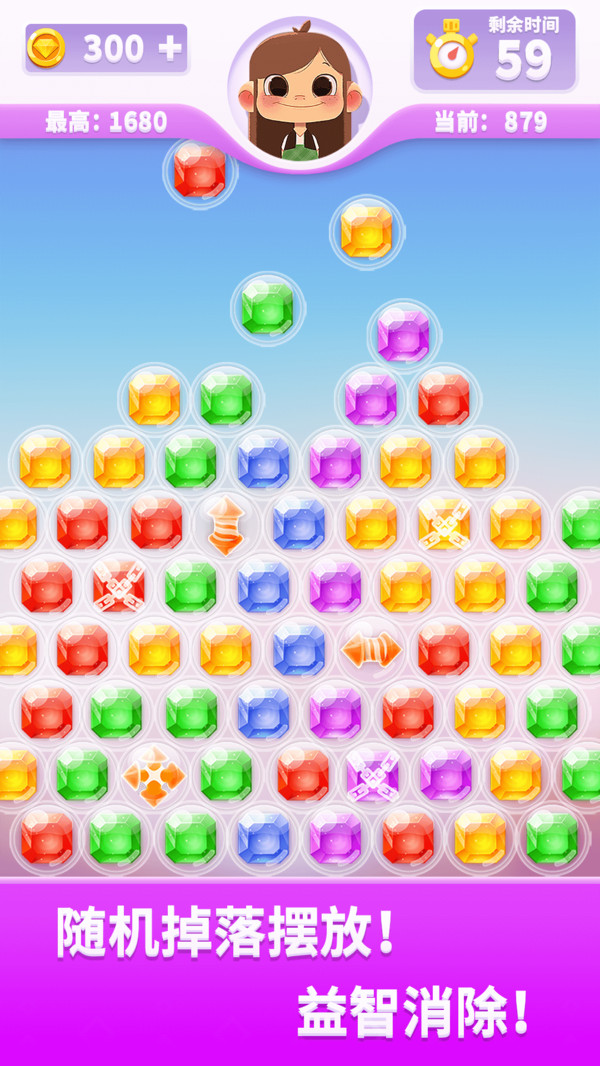Screen dimensions: 600x1066
Task: Tap the chained yellow gem
Action: tap(443, 524)
